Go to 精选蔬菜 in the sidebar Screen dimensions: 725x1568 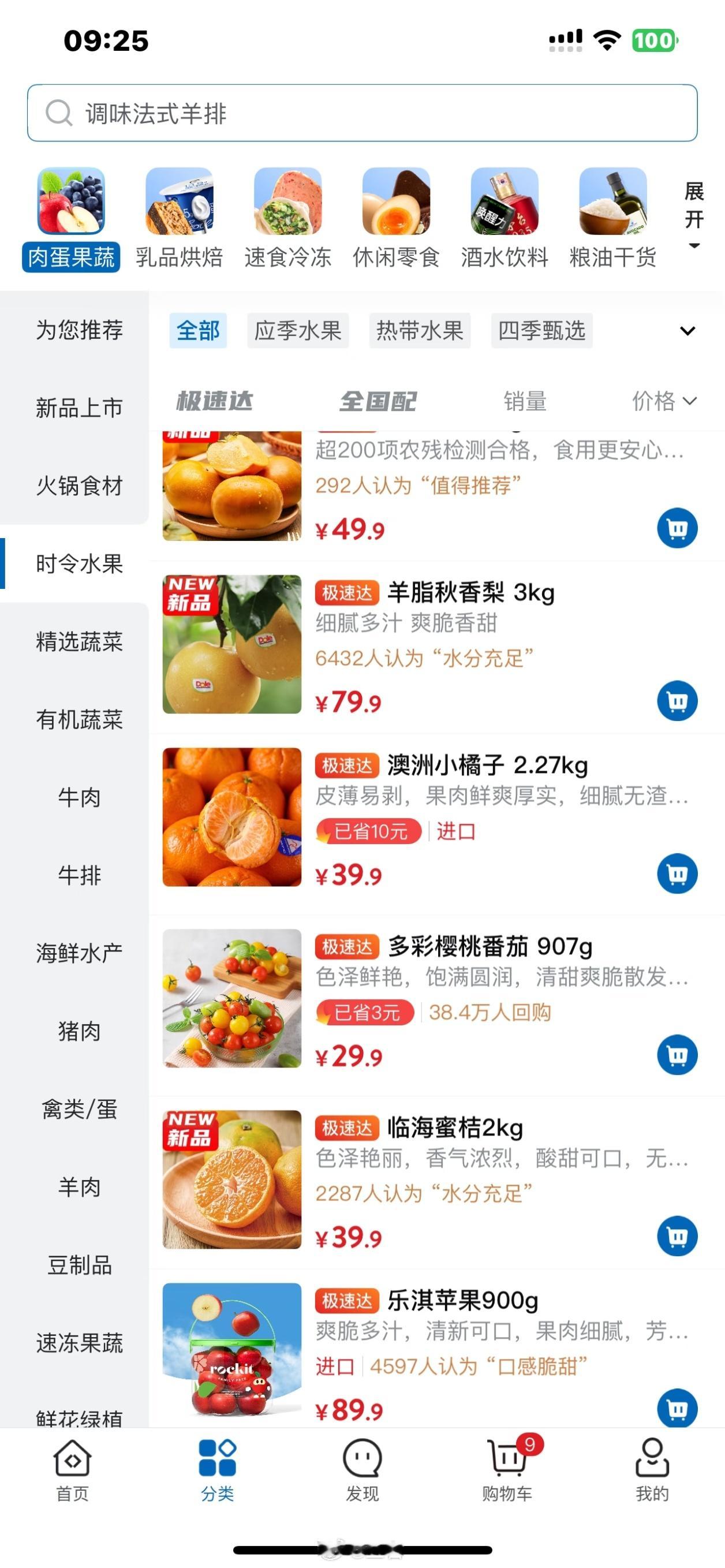[x=79, y=642]
